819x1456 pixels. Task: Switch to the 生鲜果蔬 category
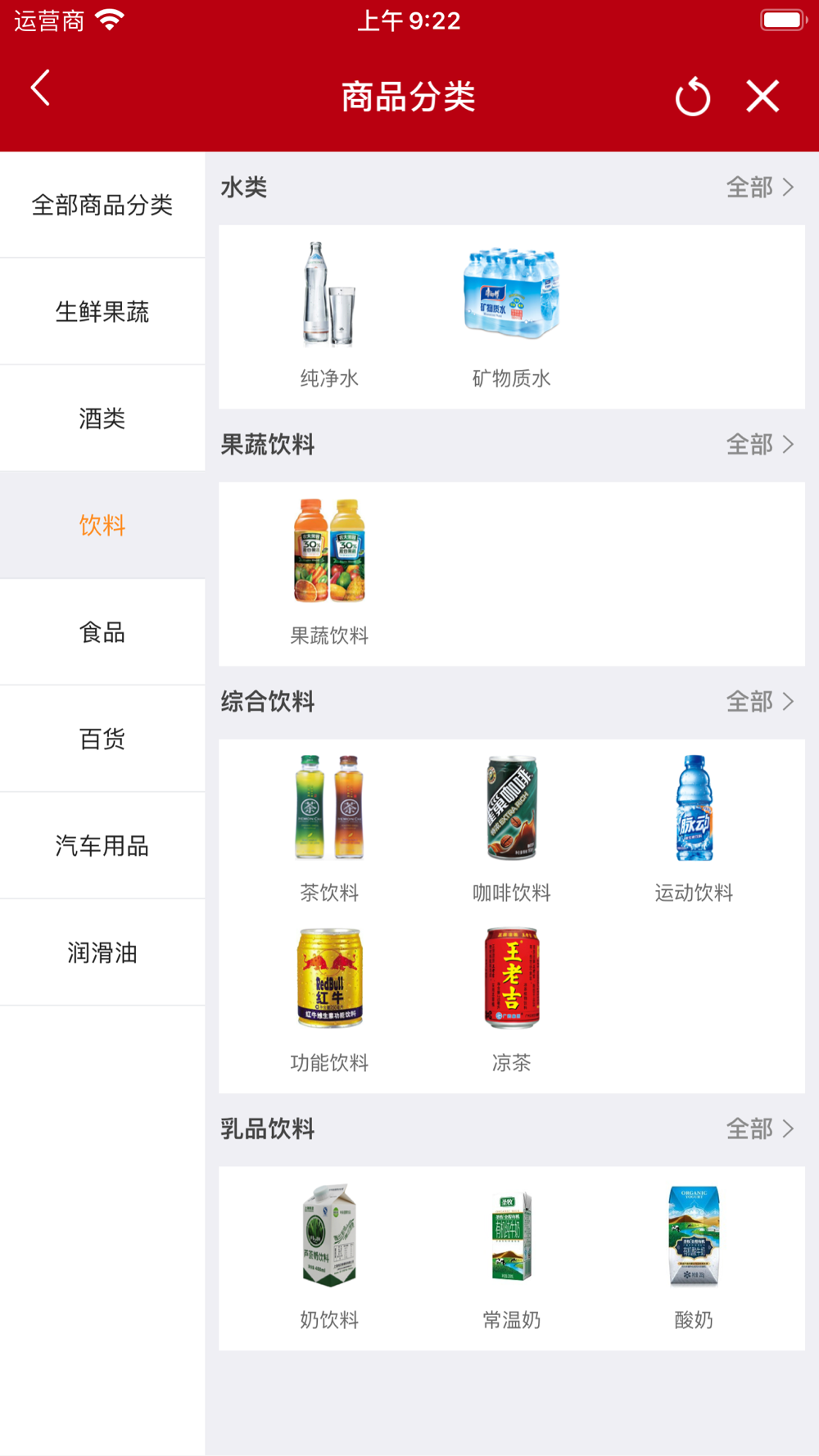pyautogui.click(x=102, y=312)
